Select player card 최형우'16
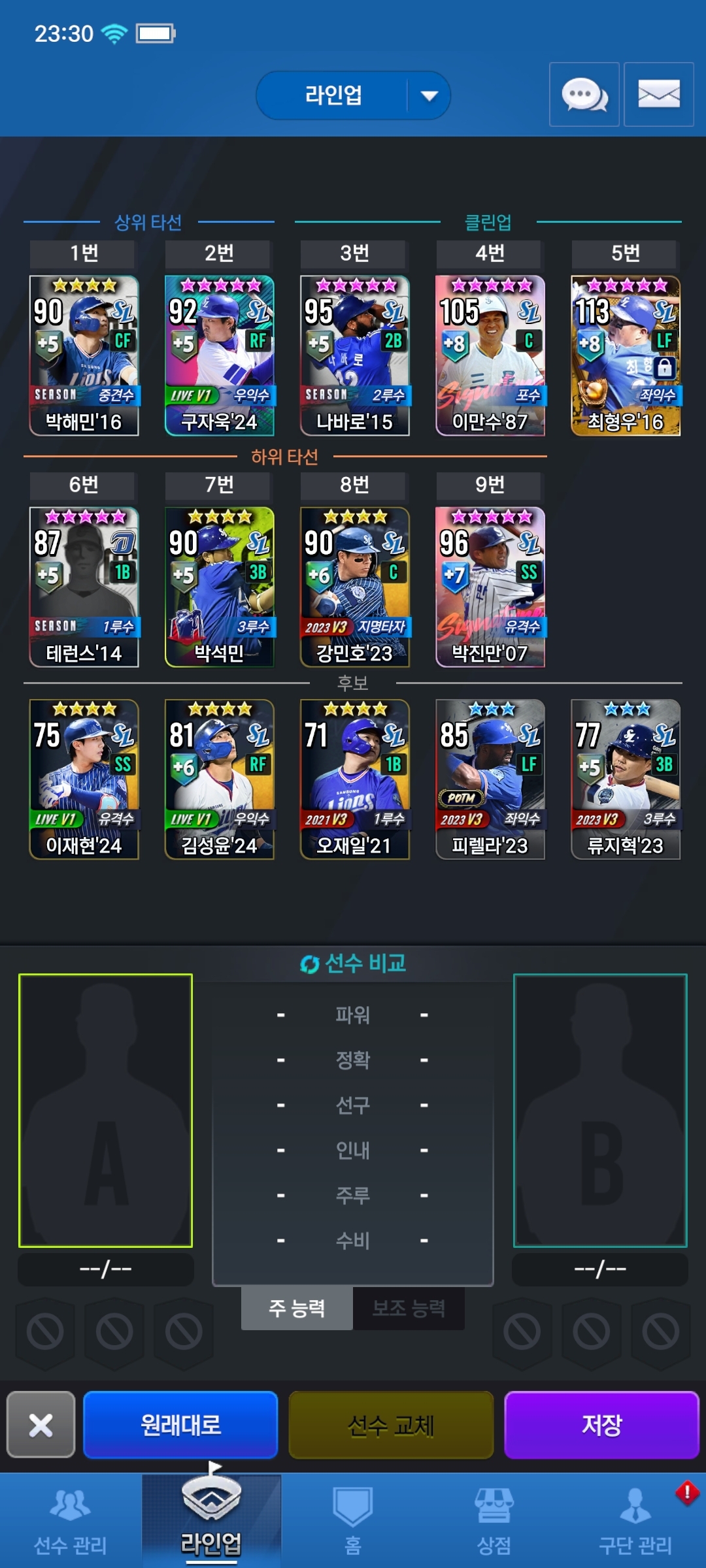 click(x=626, y=355)
